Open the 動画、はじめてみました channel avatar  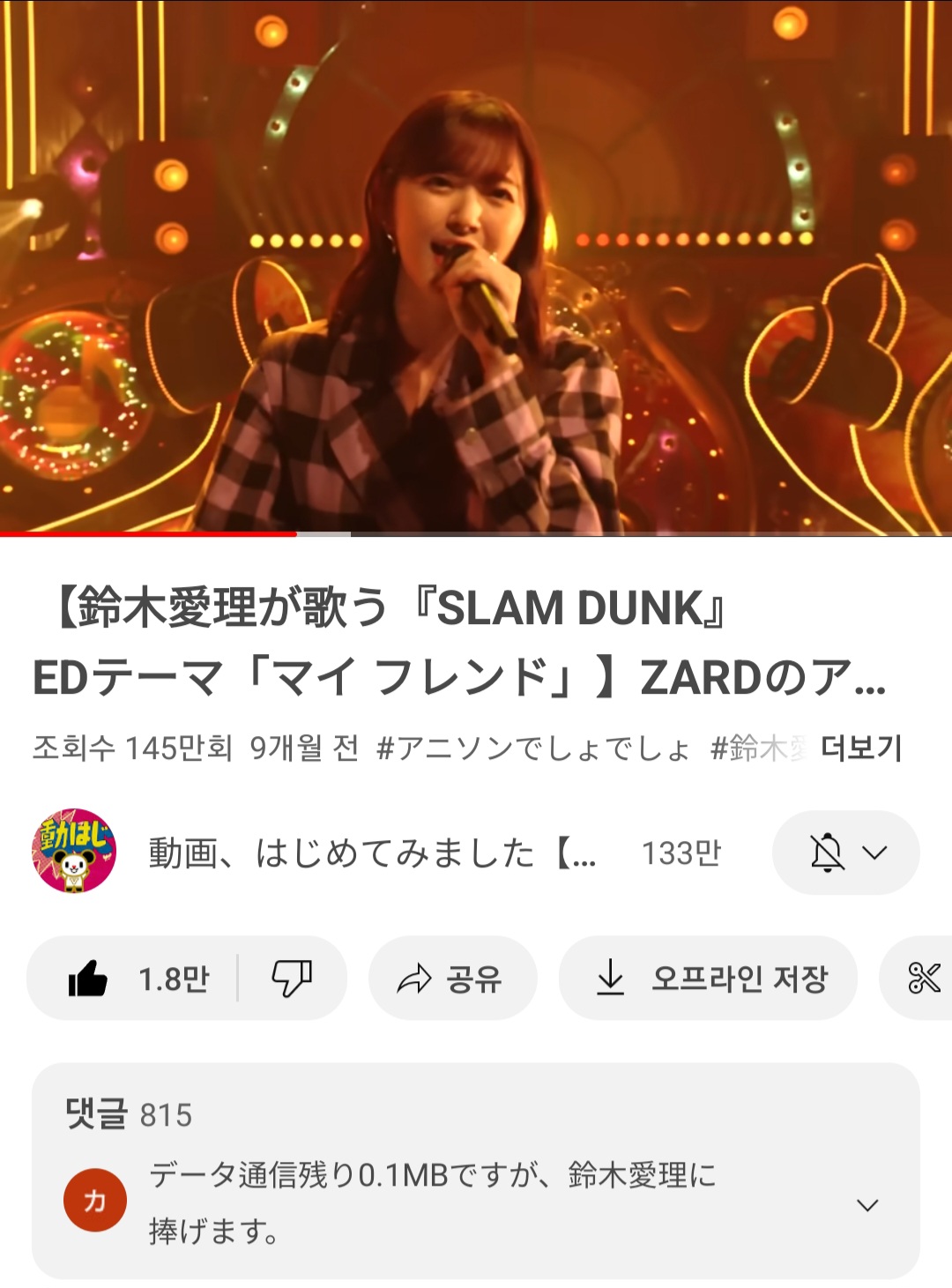point(74,852)
